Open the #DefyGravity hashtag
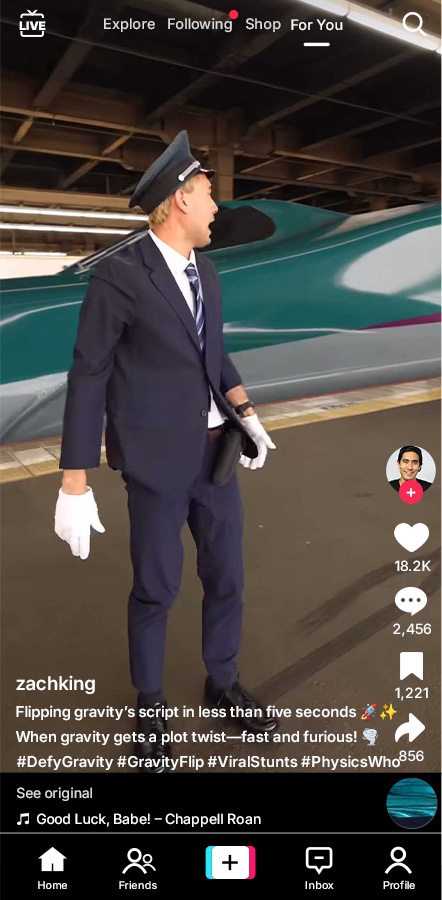 65,762
